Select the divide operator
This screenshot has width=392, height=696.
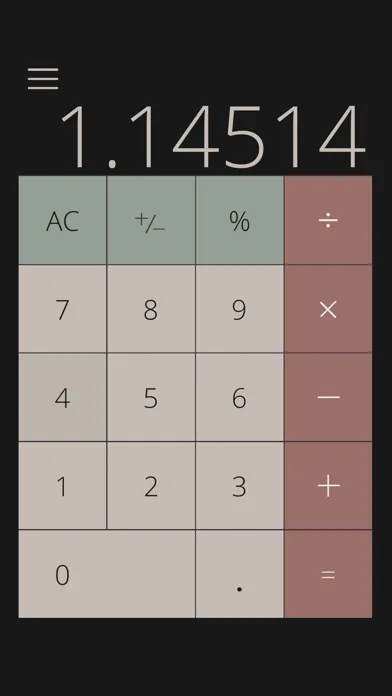[328, 220]
